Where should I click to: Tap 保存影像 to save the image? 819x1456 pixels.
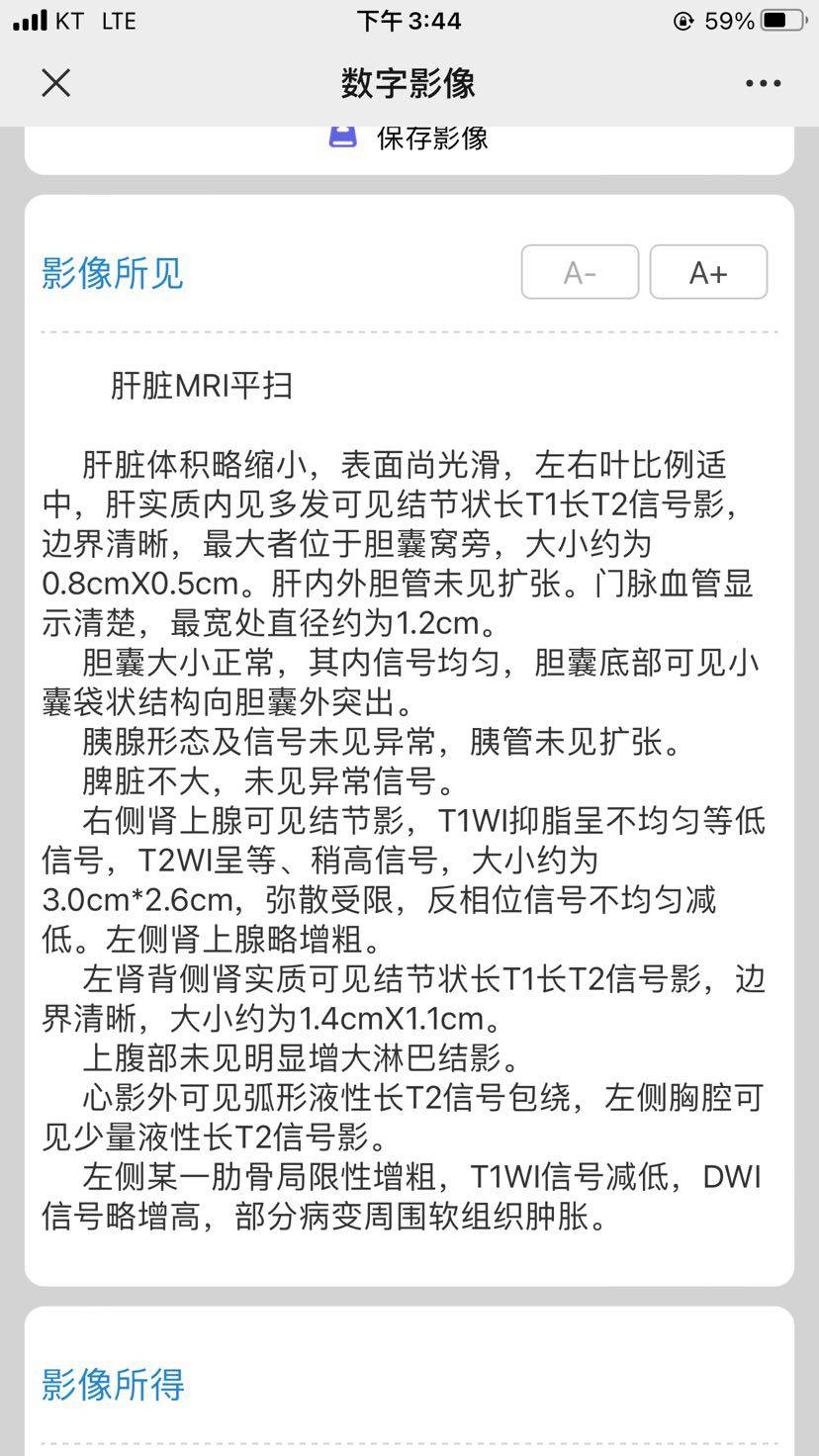tap(409, 137)
